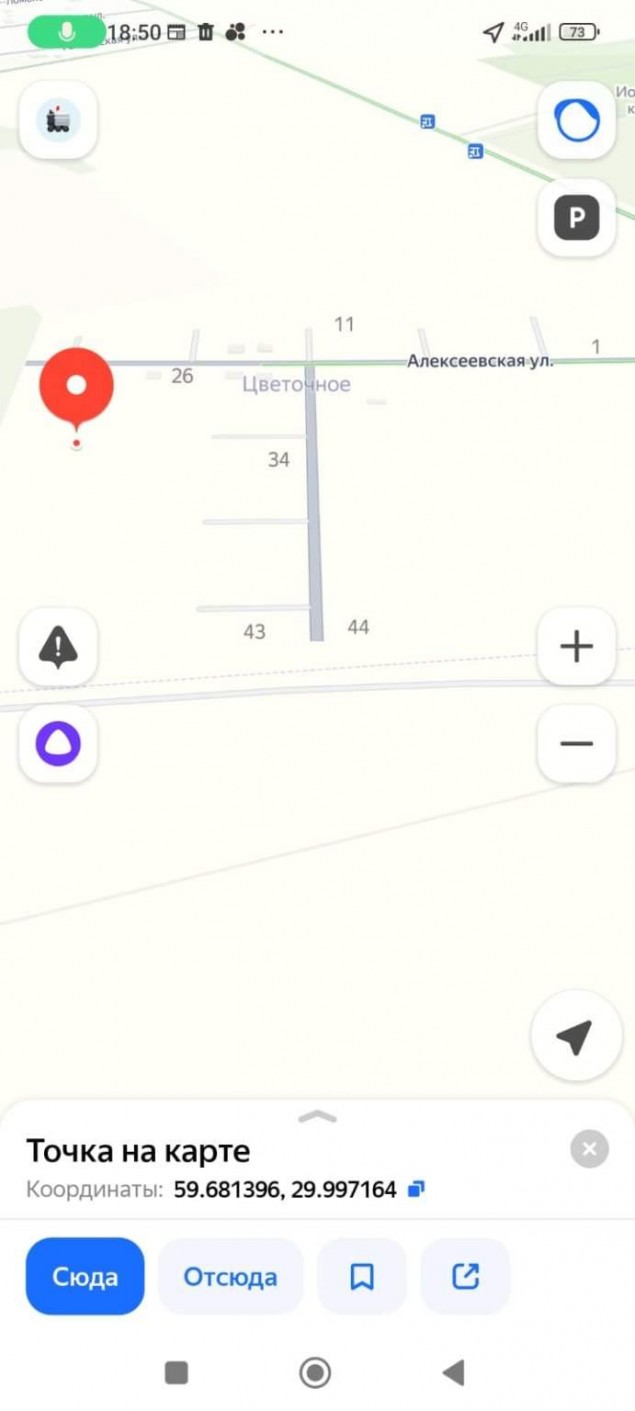Viewport: 635px width, 1411px height.
Task: Close the Точка на карте card
Action: pos(589,1149)
